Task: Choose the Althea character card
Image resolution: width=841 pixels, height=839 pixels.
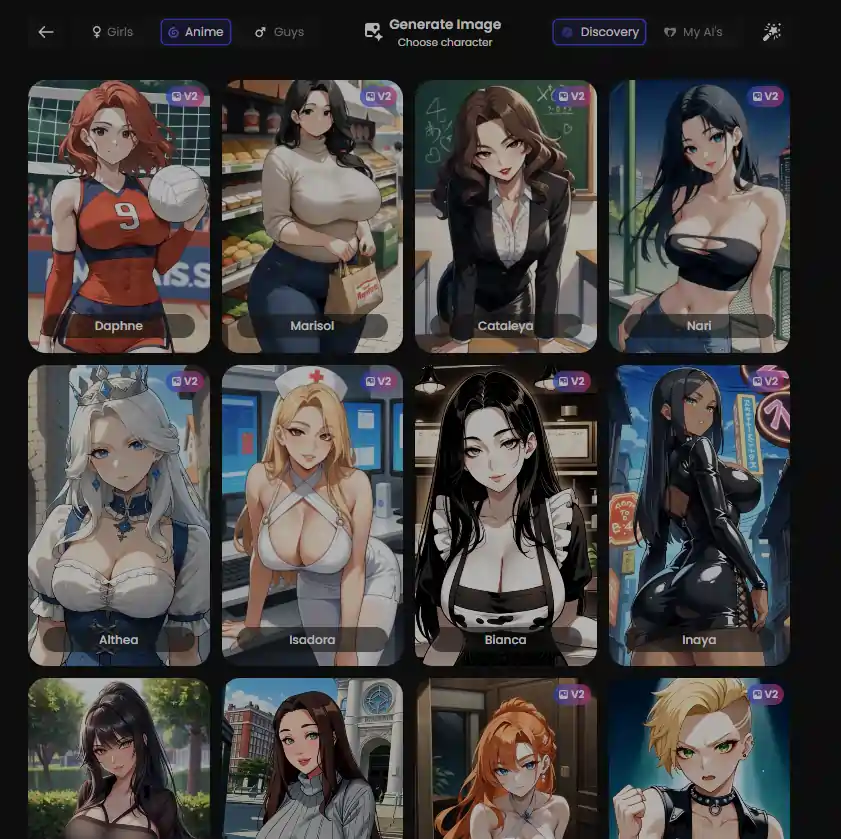Action: [x=119, y=515]
